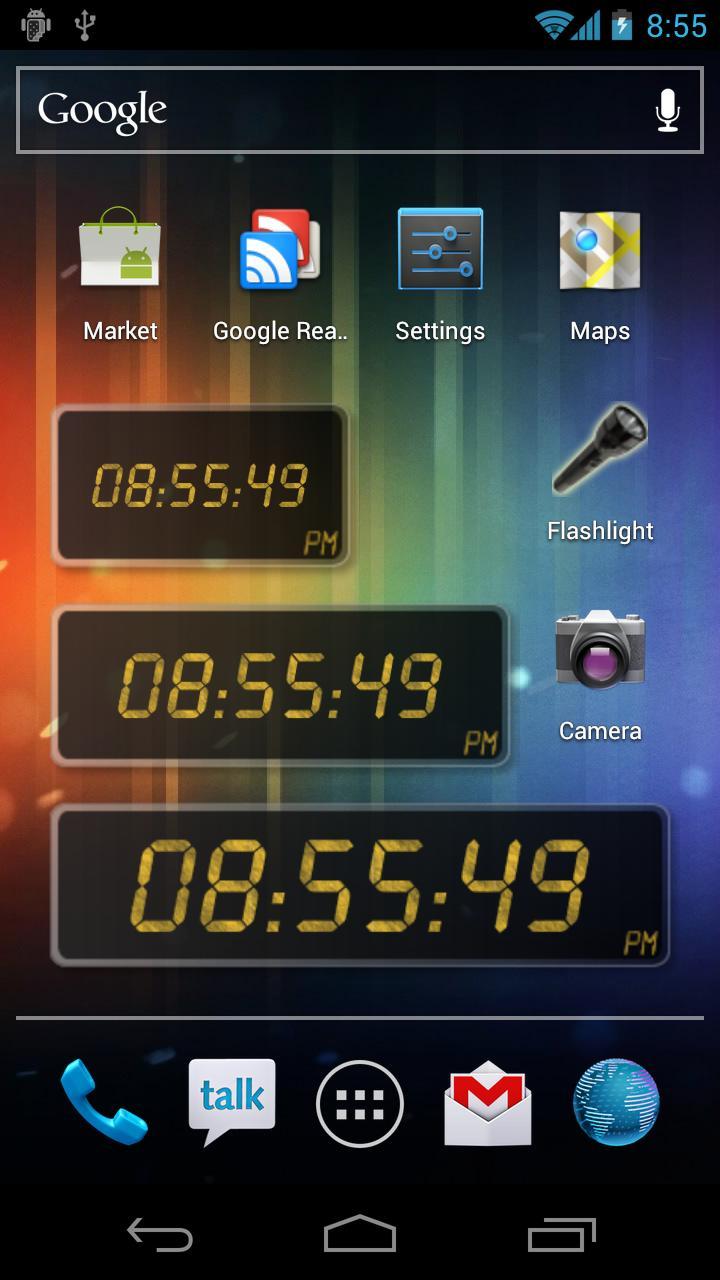Open the Talk messaging app

click(x=232, y=1102)
